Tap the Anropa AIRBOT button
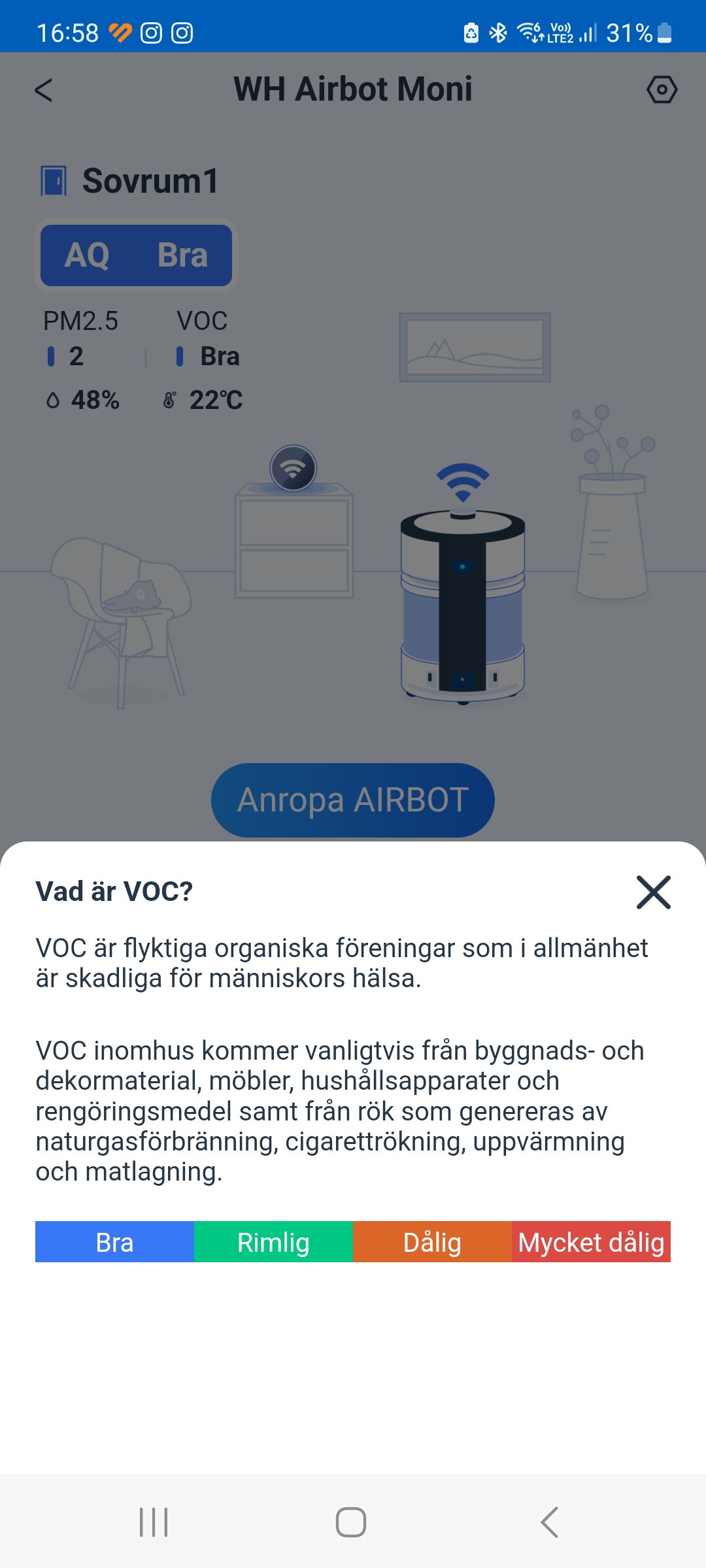This screenshot has width=706, height=1568. point(352,800)
